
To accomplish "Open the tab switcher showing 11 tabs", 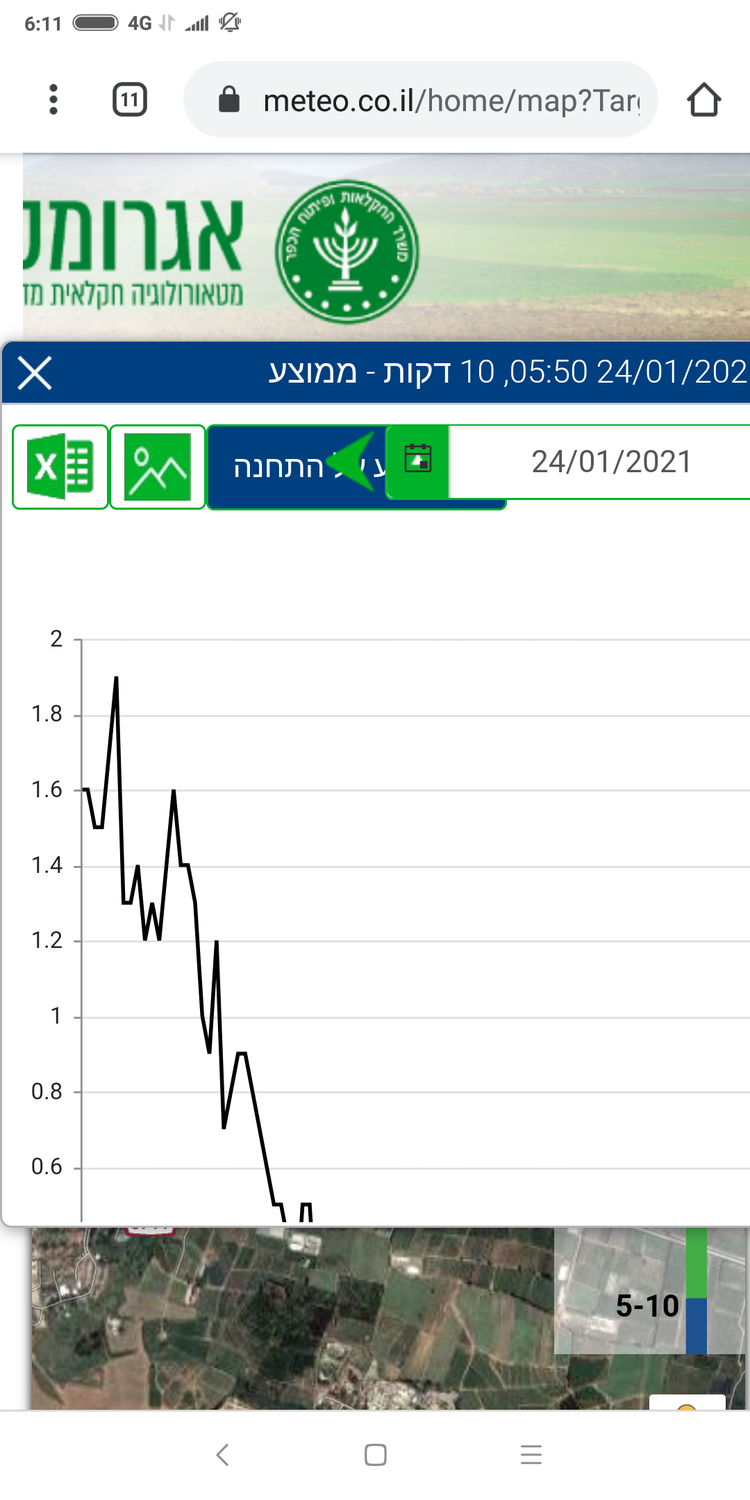I will (130, 100).
